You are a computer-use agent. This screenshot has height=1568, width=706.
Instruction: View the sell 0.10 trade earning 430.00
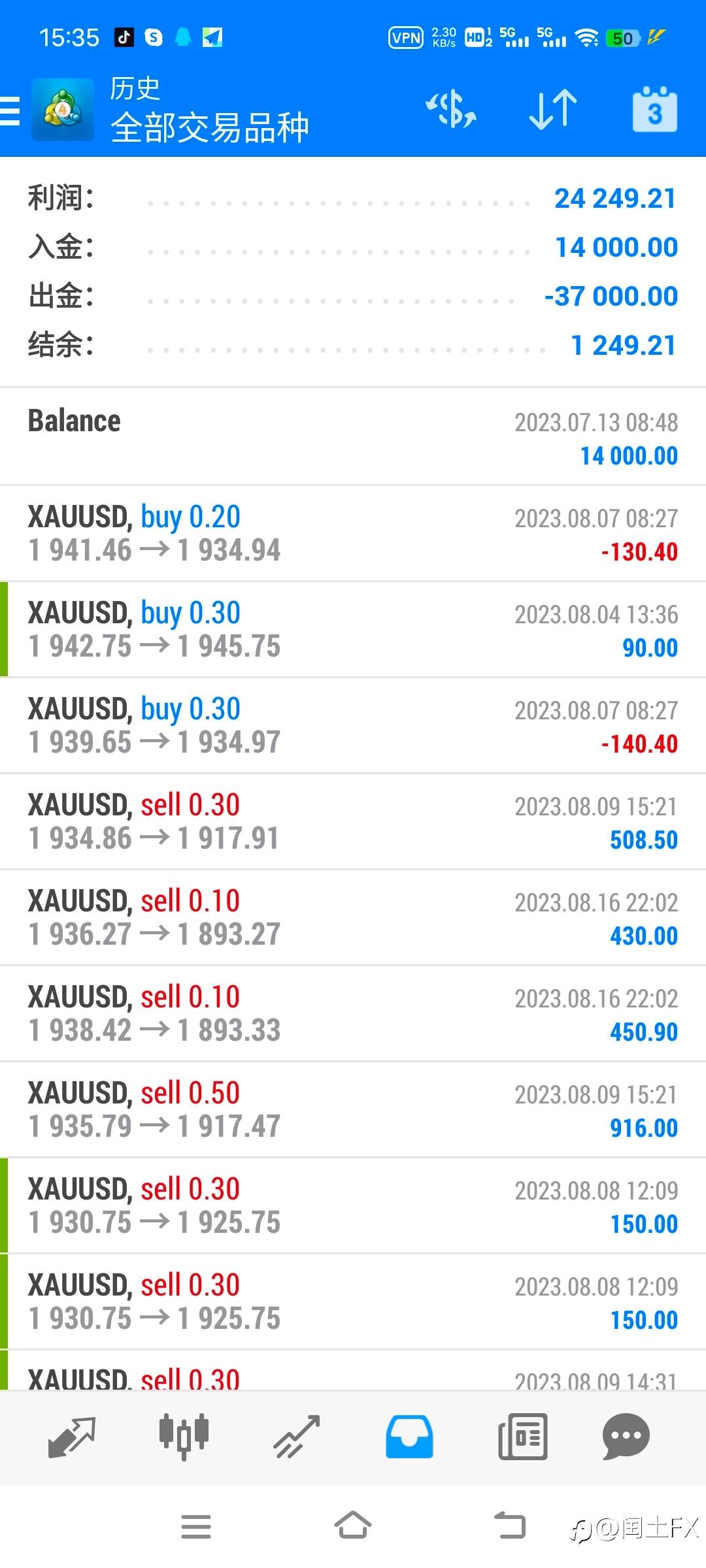pyautogui.click(x=353, y=917)
